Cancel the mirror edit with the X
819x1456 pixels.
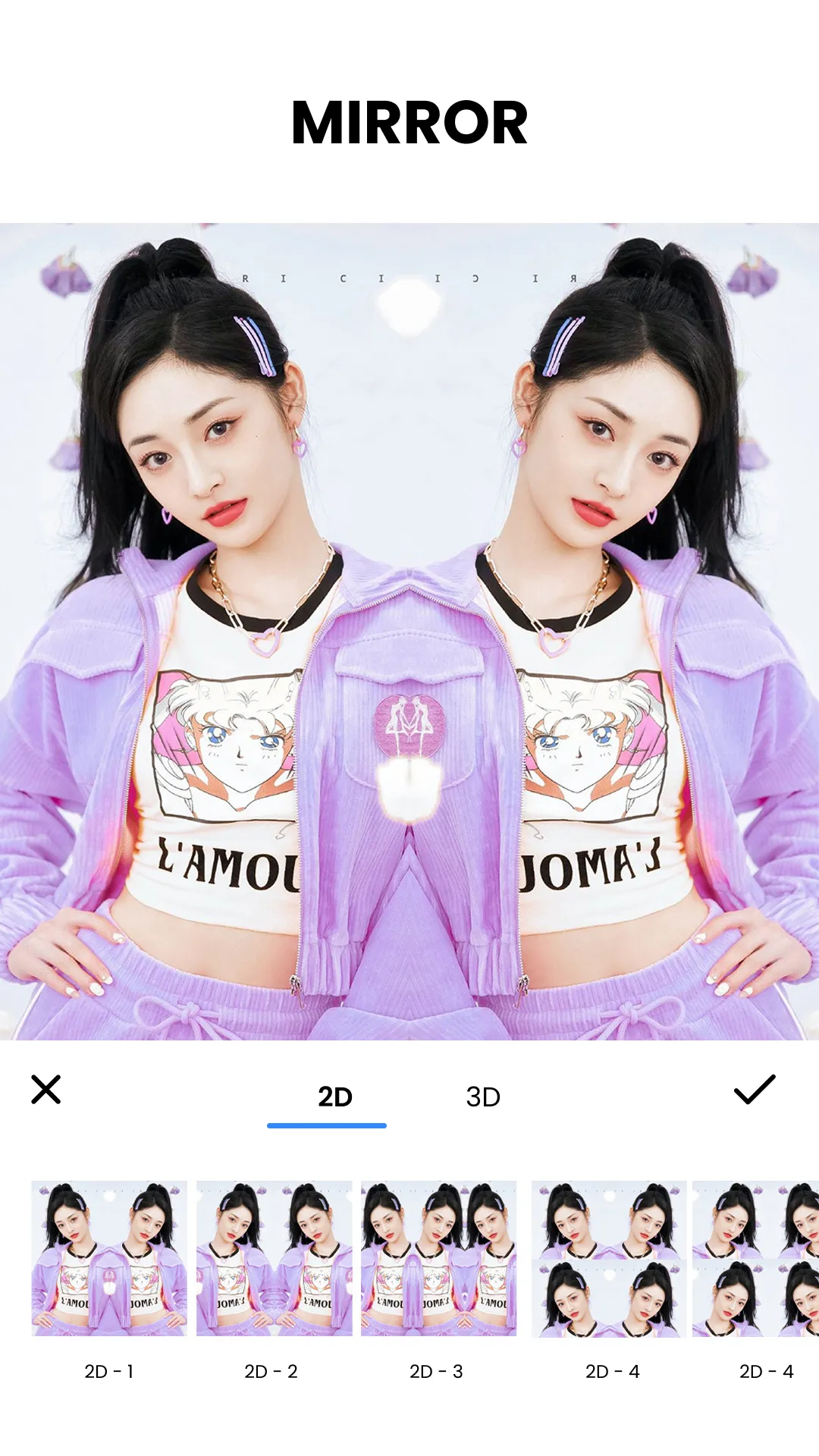tap(45, 1090)
